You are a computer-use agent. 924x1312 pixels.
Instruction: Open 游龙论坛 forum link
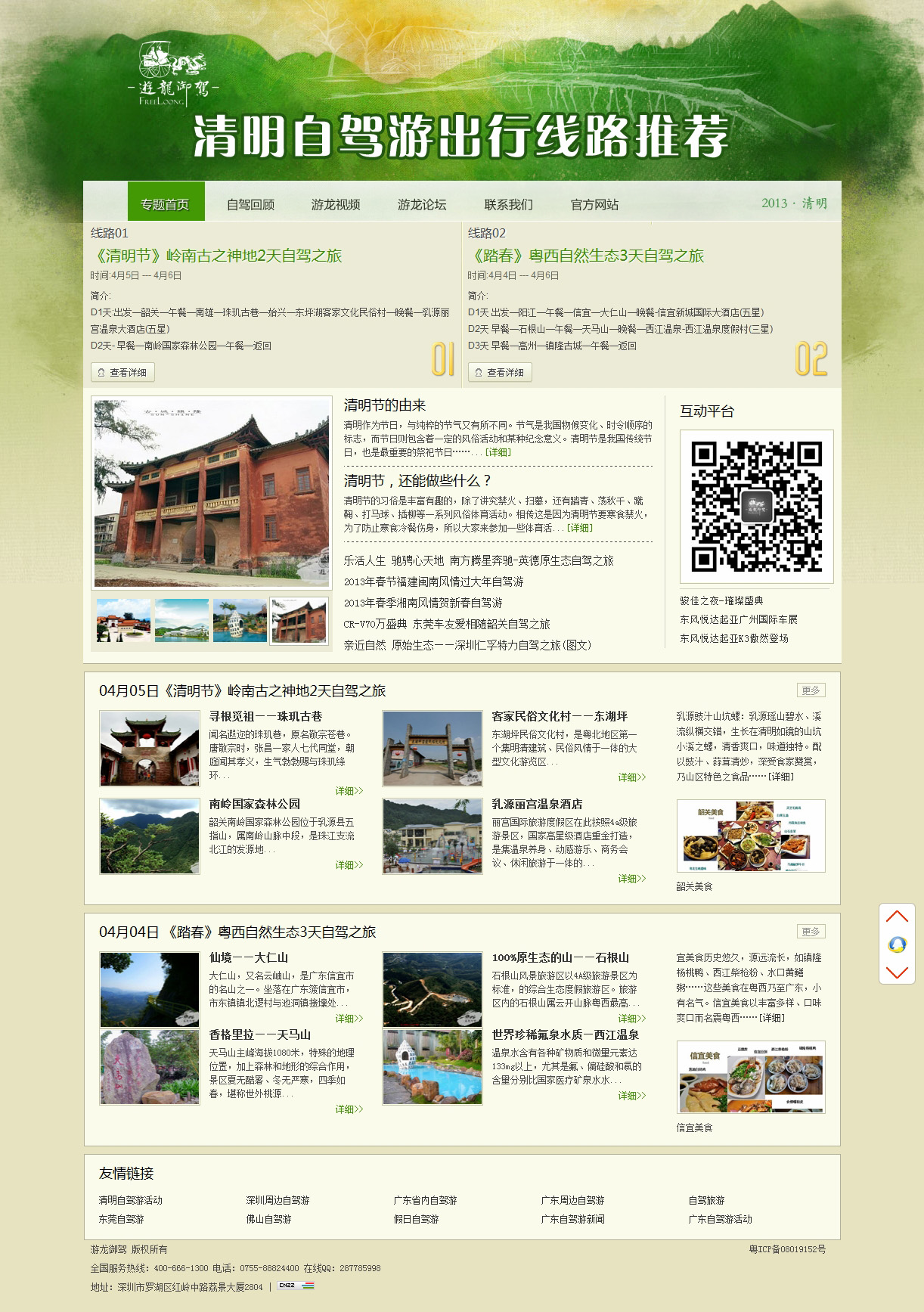[x=422, y=205]
